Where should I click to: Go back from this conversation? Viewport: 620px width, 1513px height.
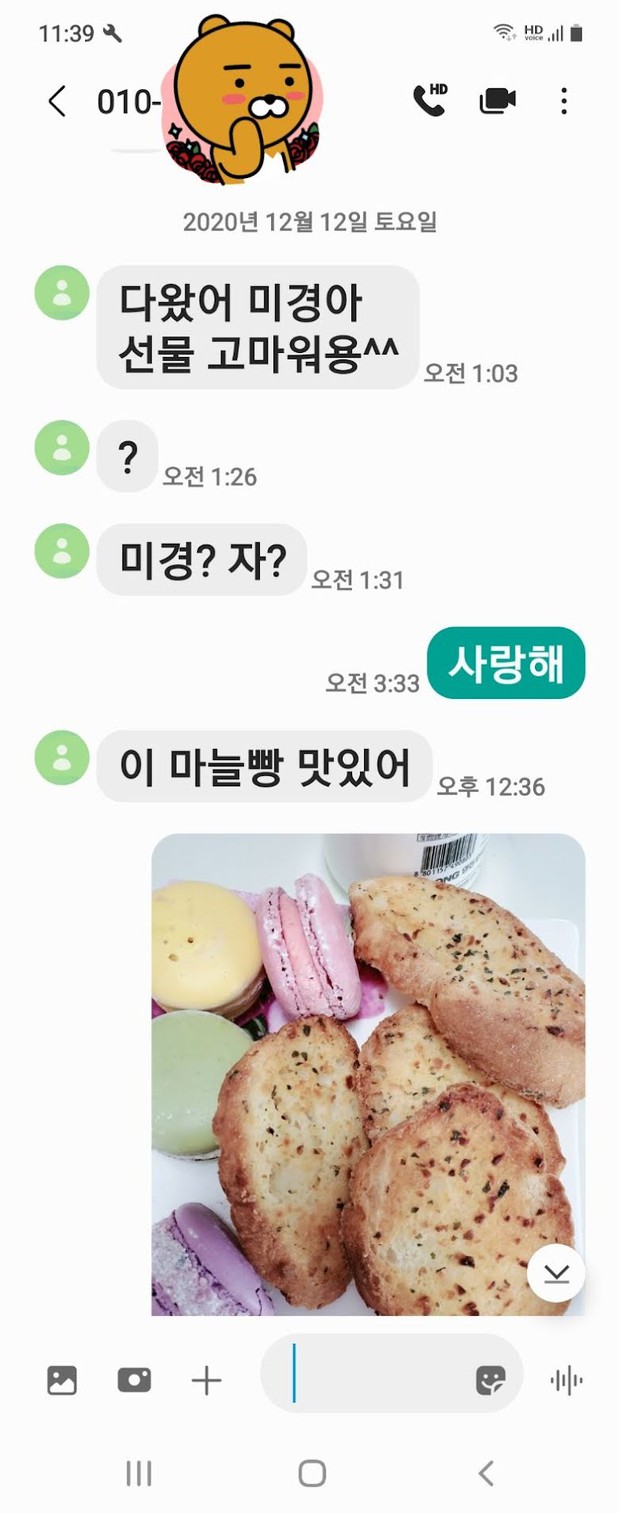(x=57, y=101)
